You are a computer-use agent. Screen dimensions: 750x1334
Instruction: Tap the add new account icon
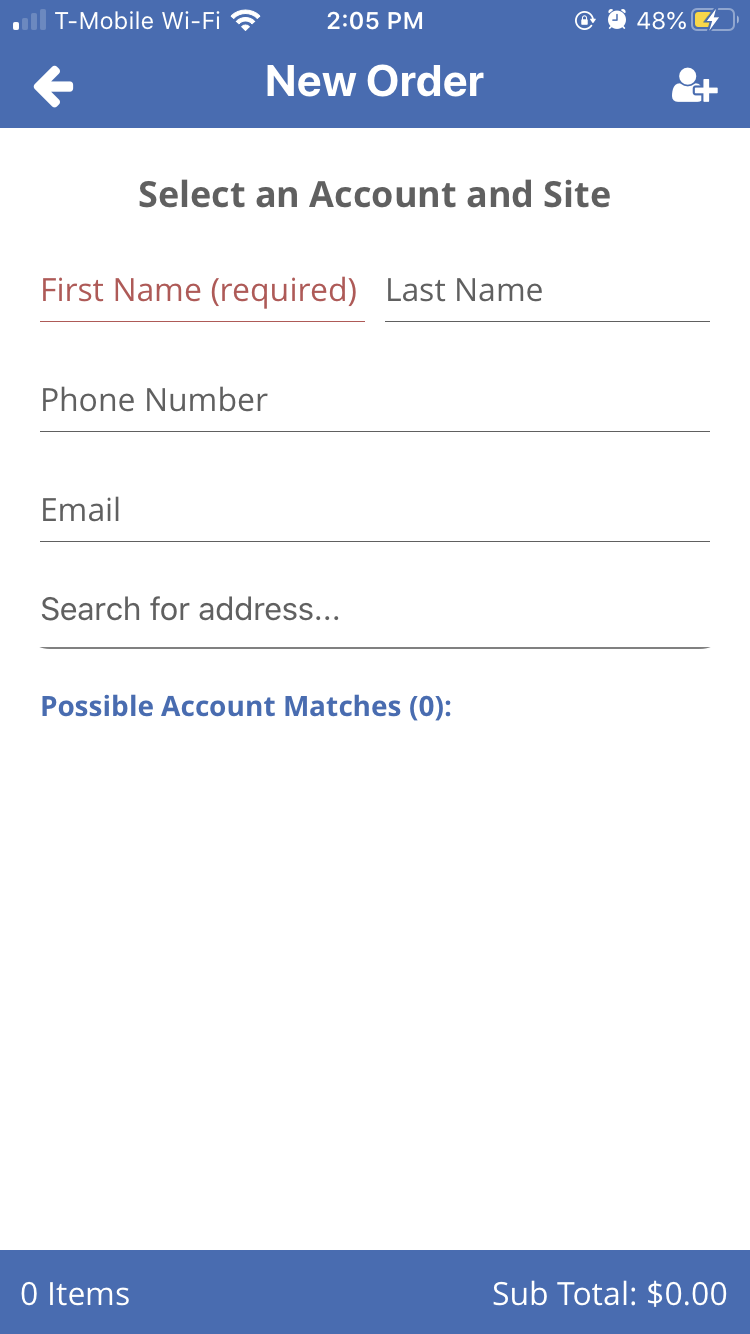click(694, 86)
